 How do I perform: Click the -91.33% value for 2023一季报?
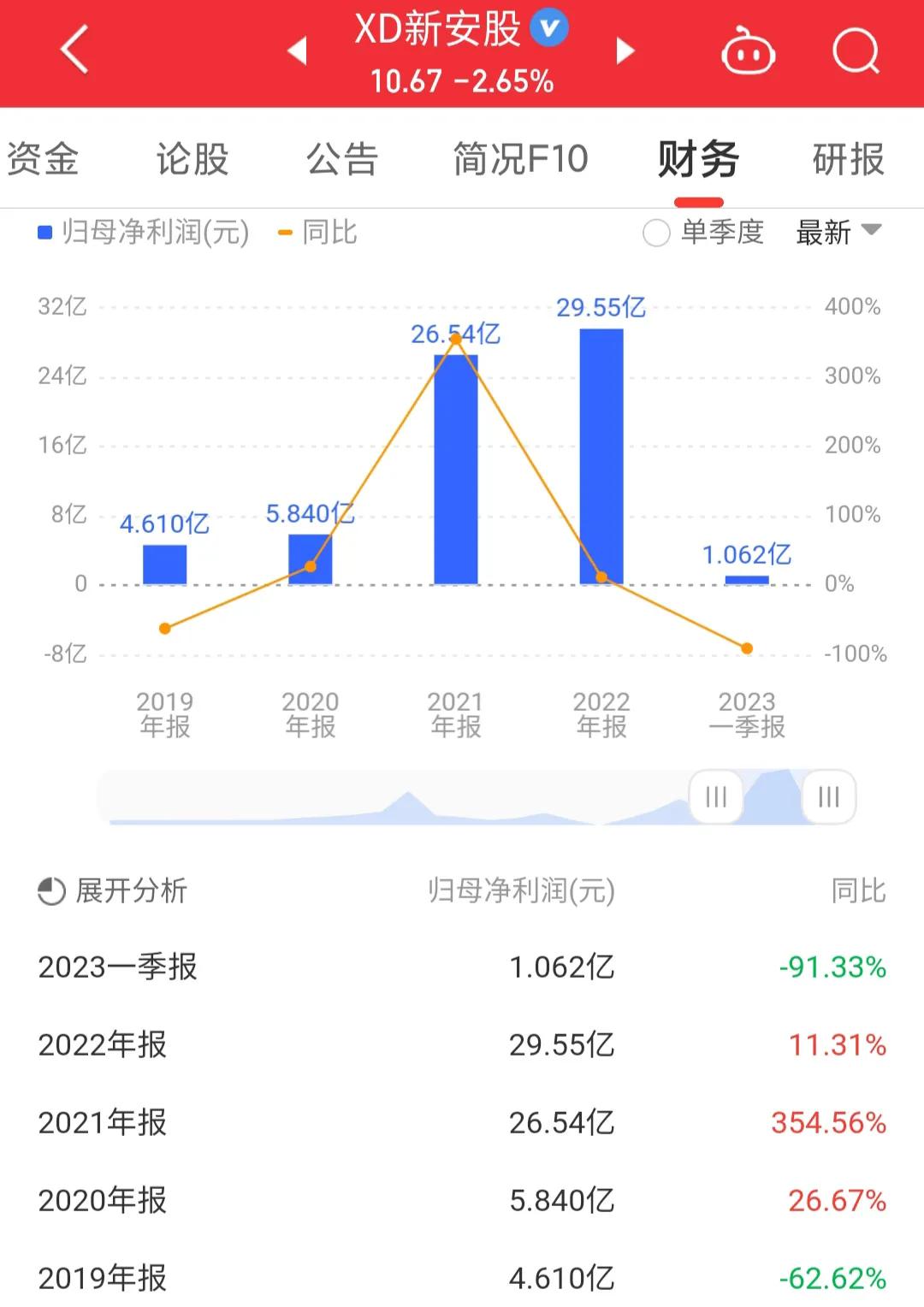click(831, 968)
